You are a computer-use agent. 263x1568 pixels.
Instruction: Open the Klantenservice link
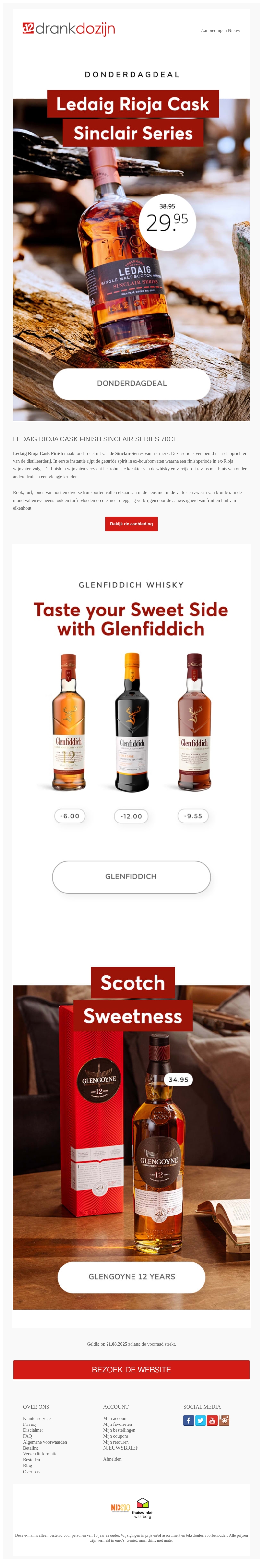click(x=36, y=1418)
